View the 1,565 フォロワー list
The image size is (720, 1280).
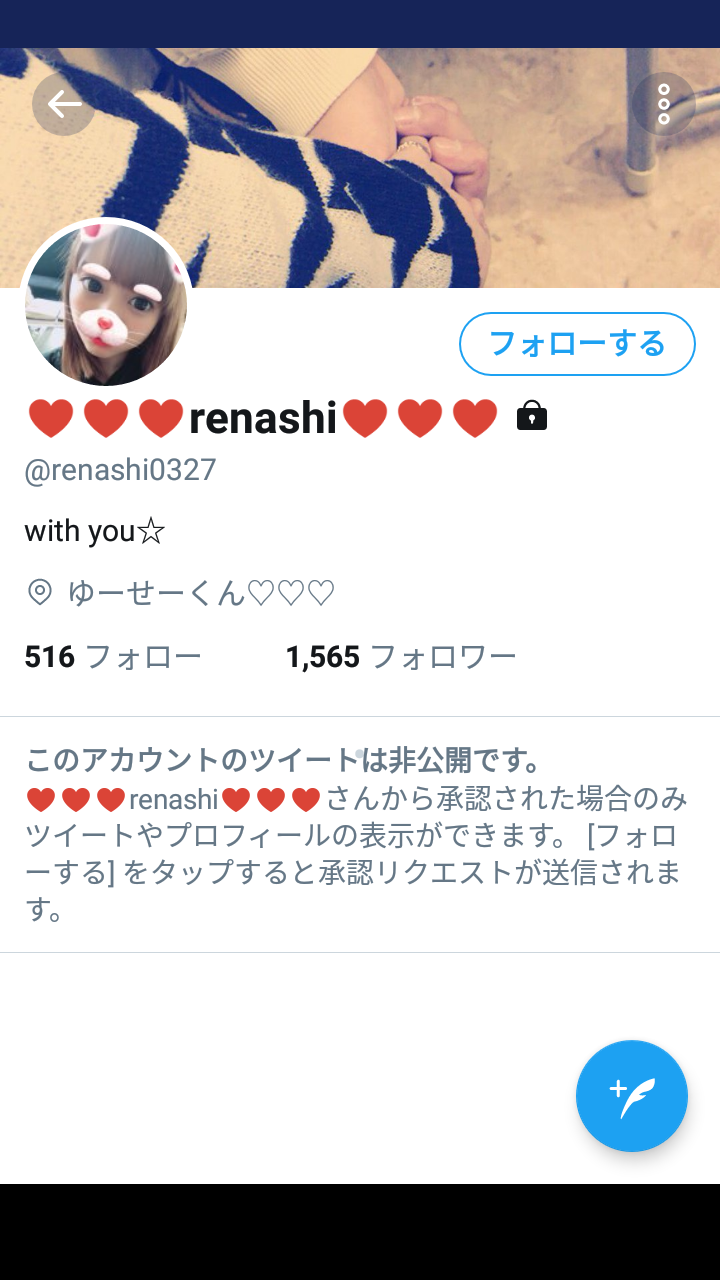[x=400, y=657]
